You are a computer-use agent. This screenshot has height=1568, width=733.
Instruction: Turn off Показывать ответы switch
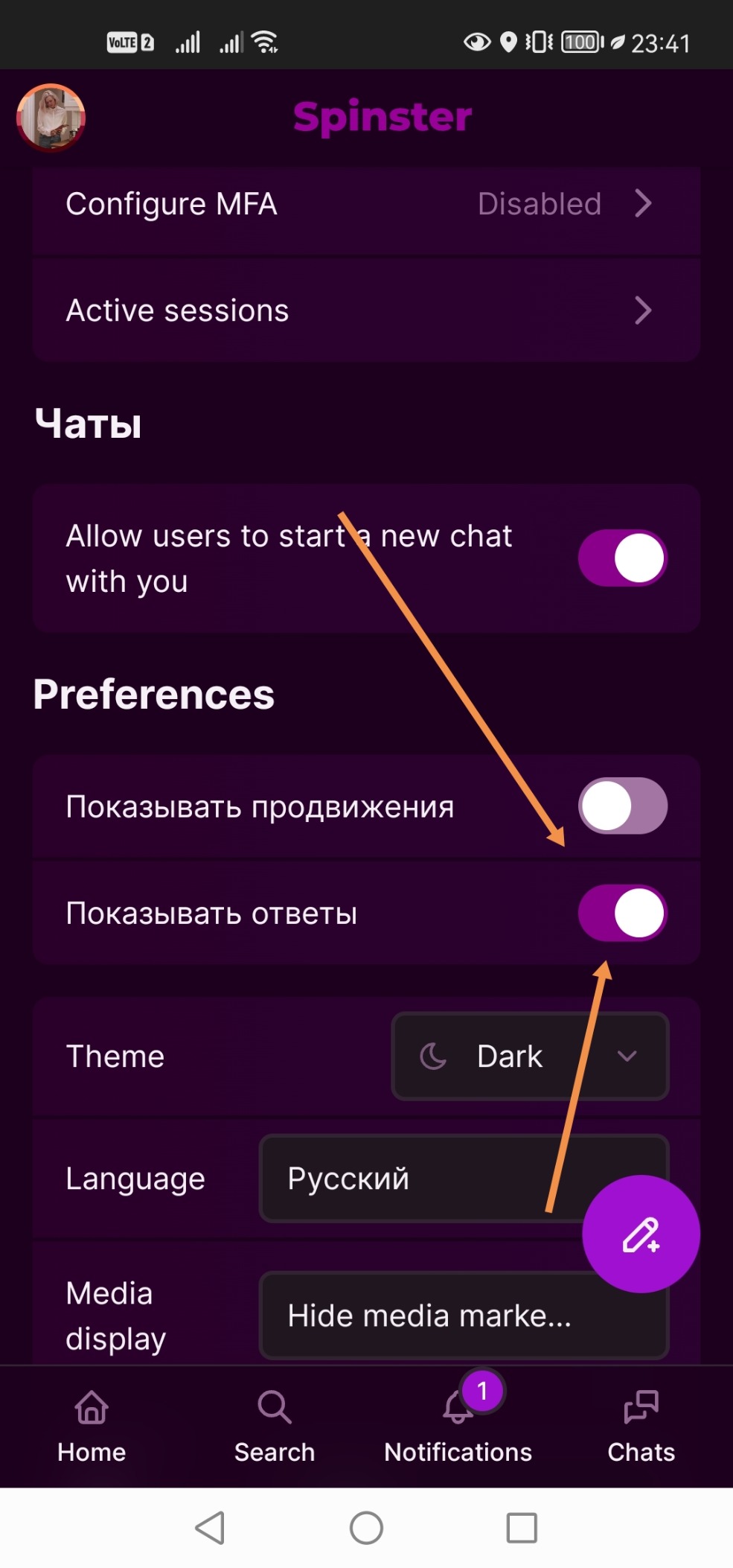[x=622, y=913]
